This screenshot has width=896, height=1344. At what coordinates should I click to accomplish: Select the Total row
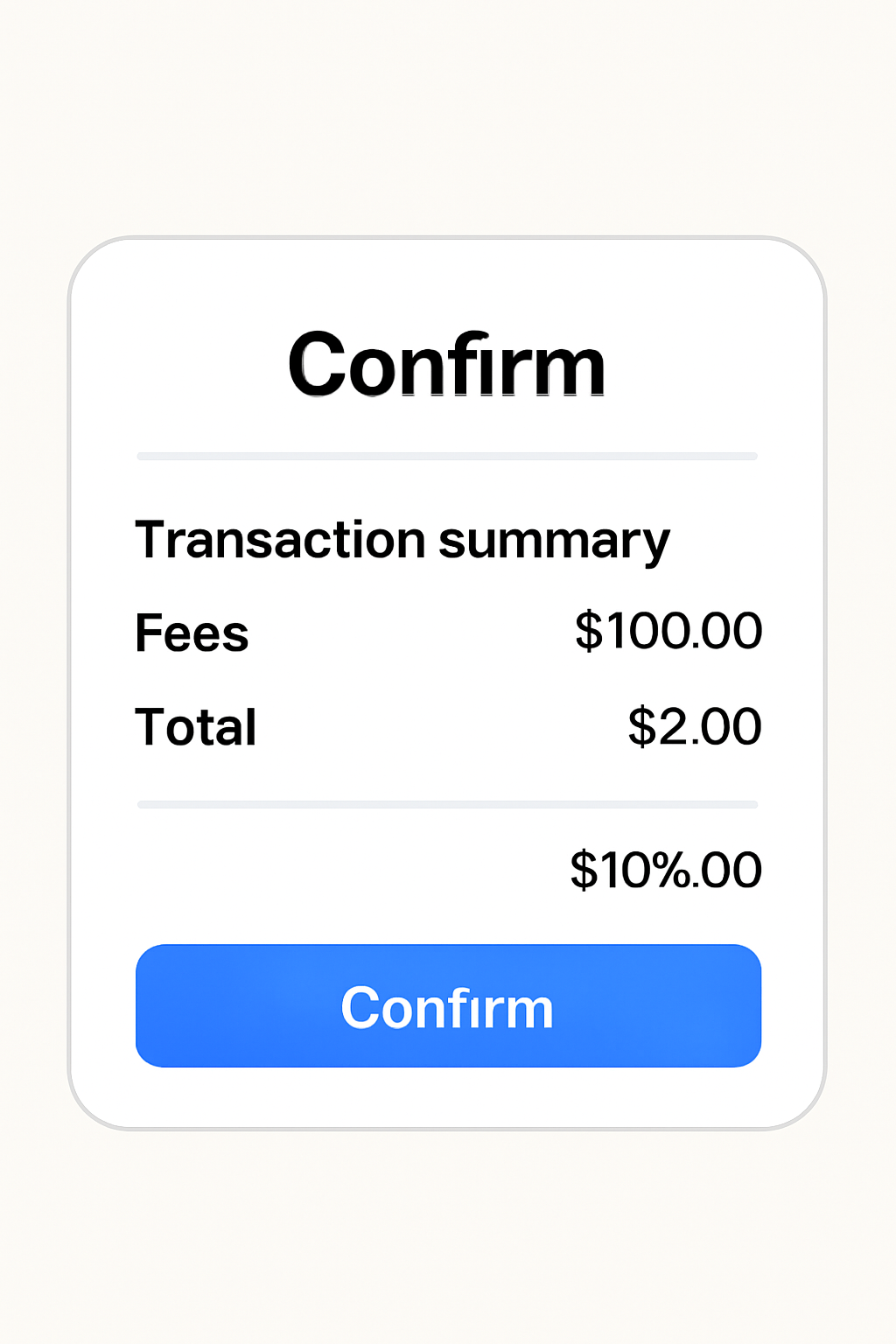tap(448, 725)
